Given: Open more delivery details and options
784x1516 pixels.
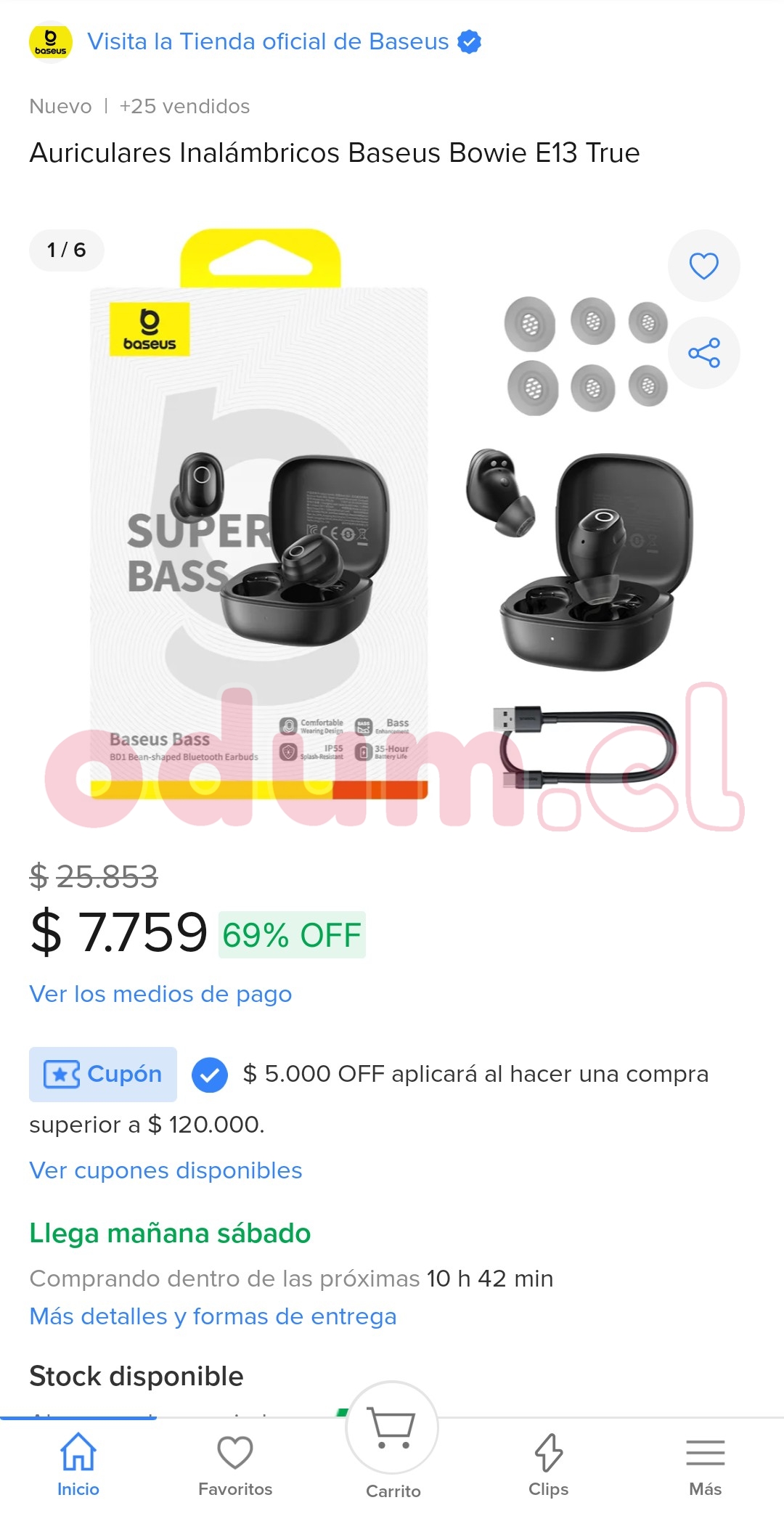Looking at the screenshot, I should 213,1316.
